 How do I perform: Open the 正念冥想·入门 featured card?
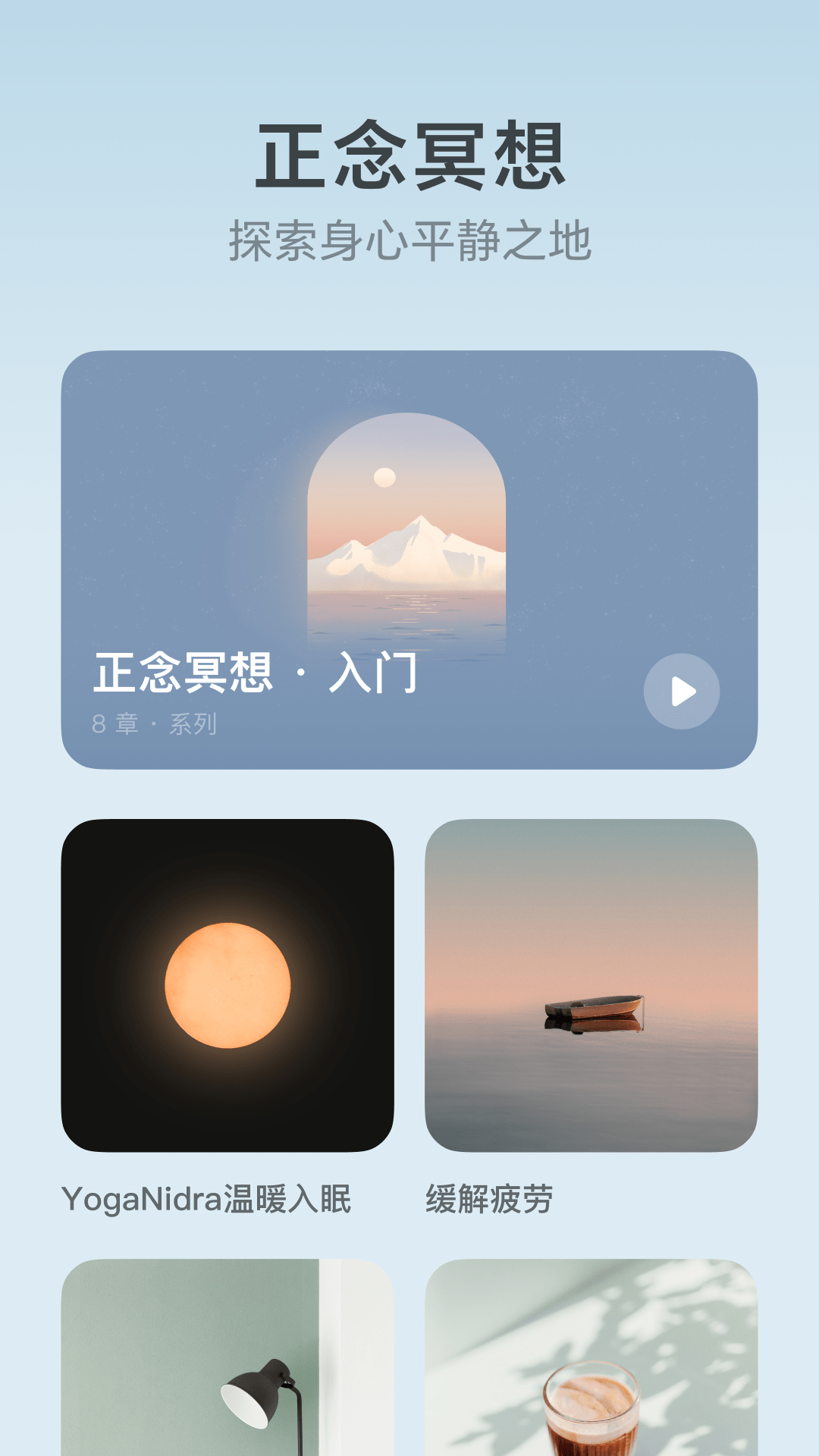[409, 561]
